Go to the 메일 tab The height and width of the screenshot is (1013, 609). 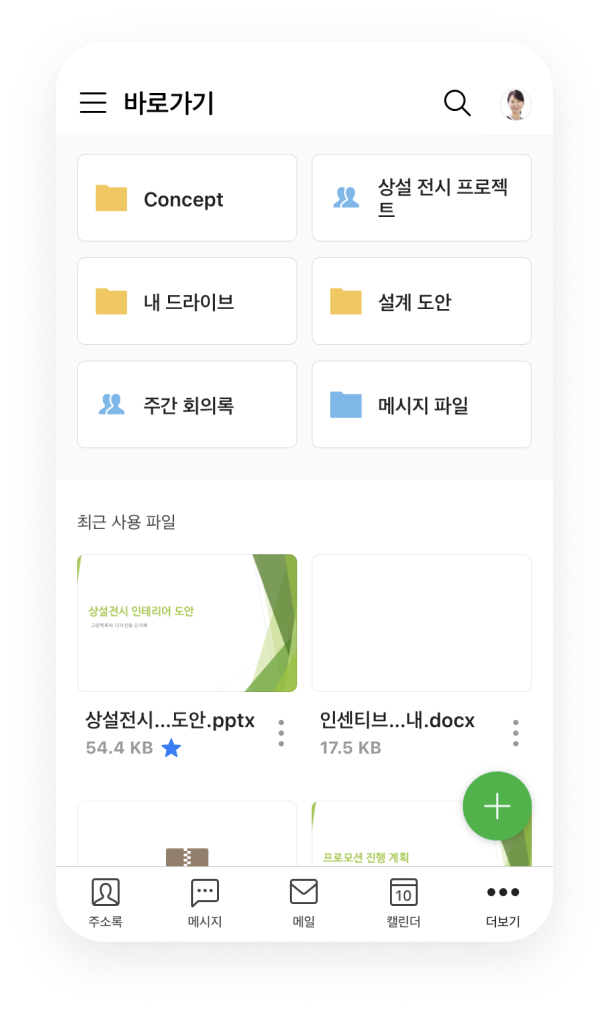coord(303,902)
